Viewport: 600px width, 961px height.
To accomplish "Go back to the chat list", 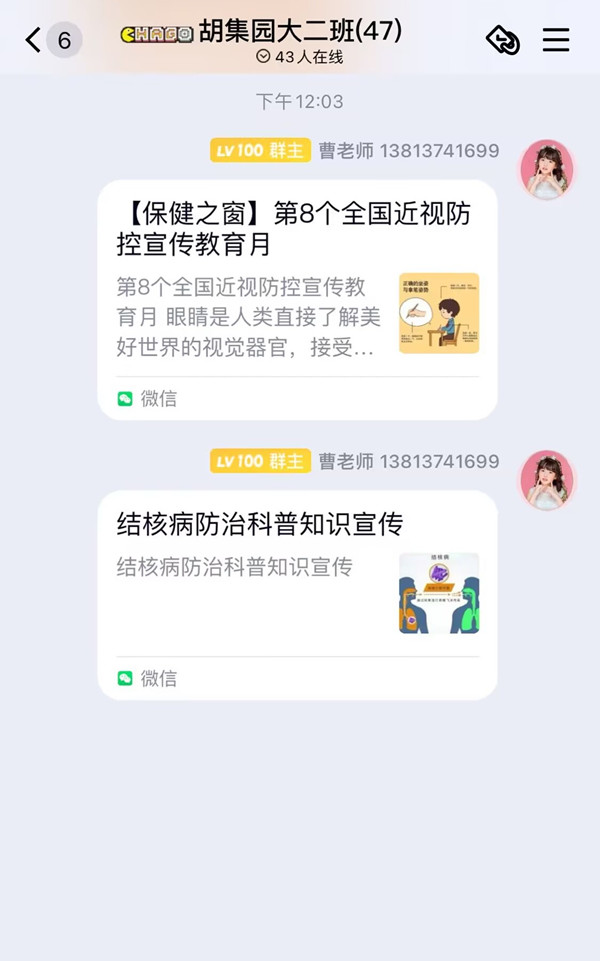I will coord(35,40).
